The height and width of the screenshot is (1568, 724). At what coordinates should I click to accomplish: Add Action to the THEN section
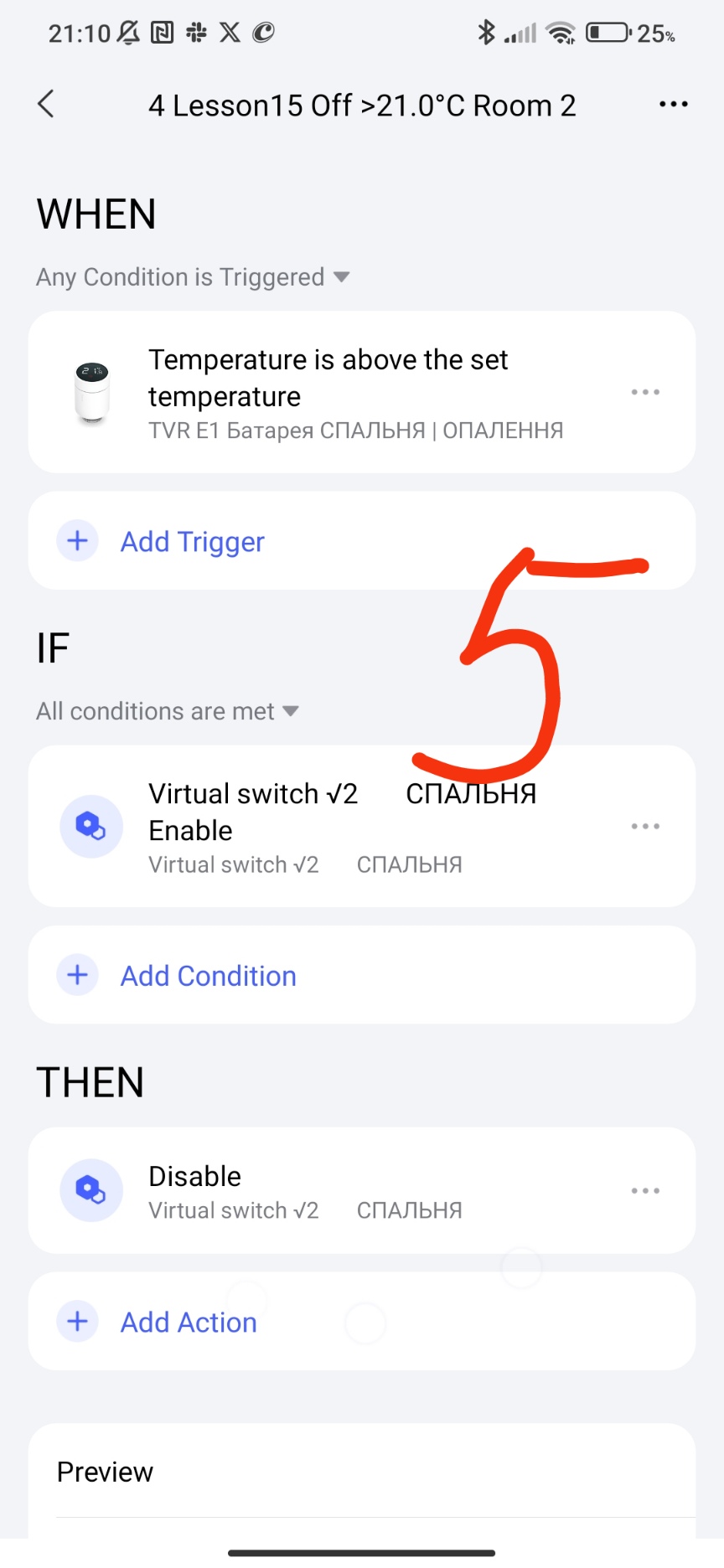pyautogui.click(x=189, y=1322)
